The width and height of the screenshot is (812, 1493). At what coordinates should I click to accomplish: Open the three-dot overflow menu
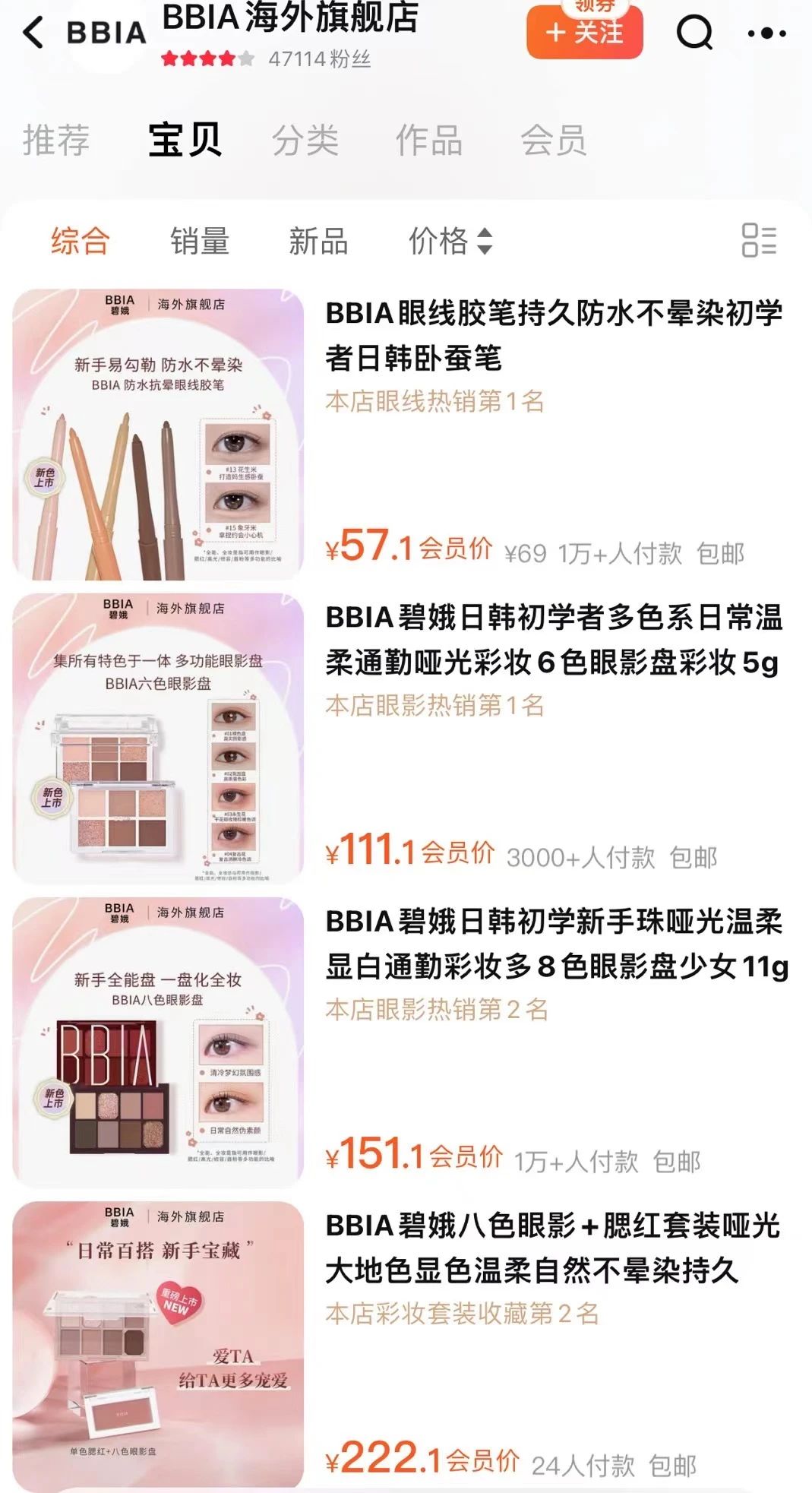(x=766, y=33)
